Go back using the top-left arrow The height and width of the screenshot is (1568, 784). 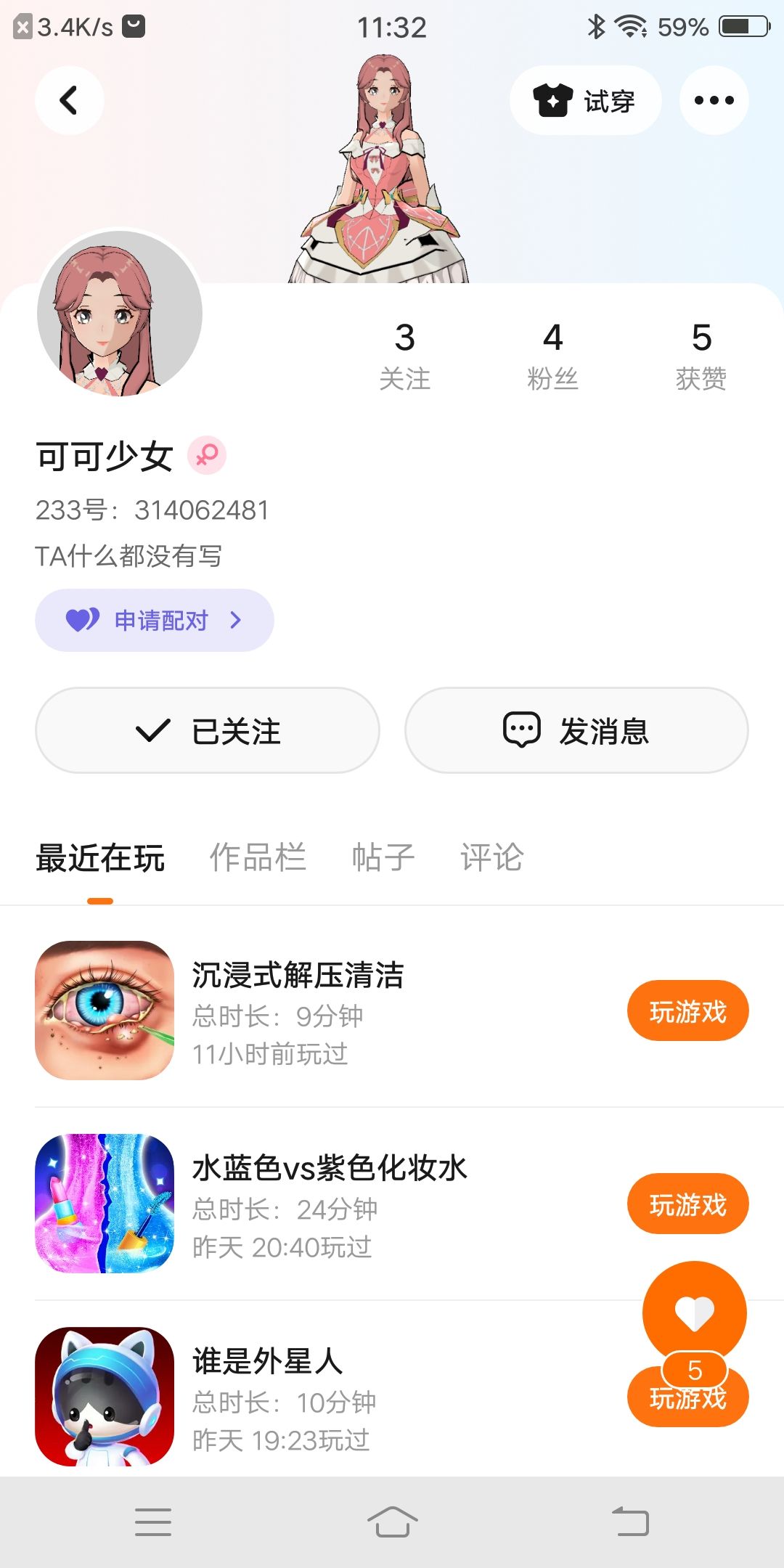pyautogui.click(x=69, y=100)
